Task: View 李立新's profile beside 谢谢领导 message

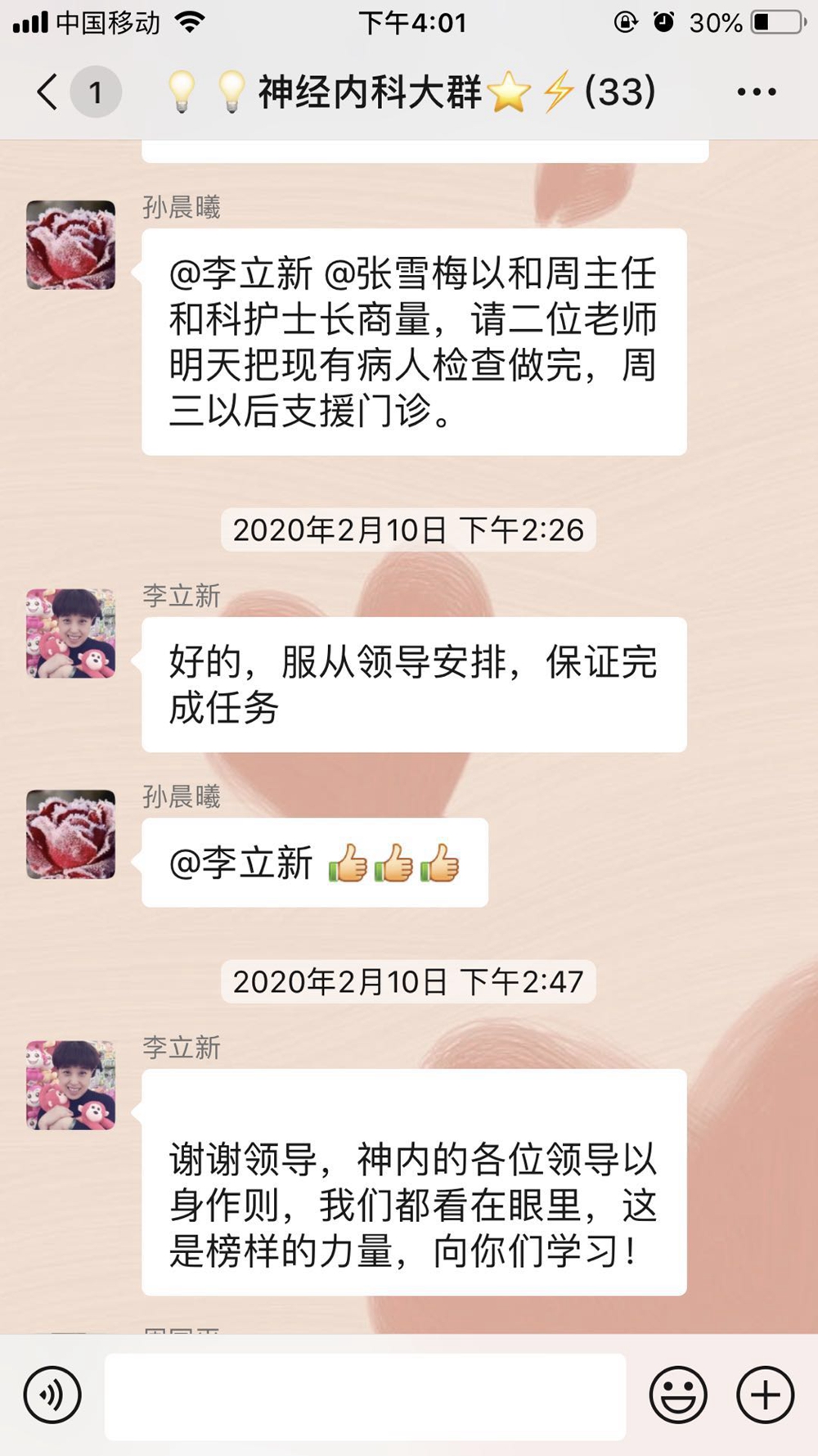Action: (71, 1085)
